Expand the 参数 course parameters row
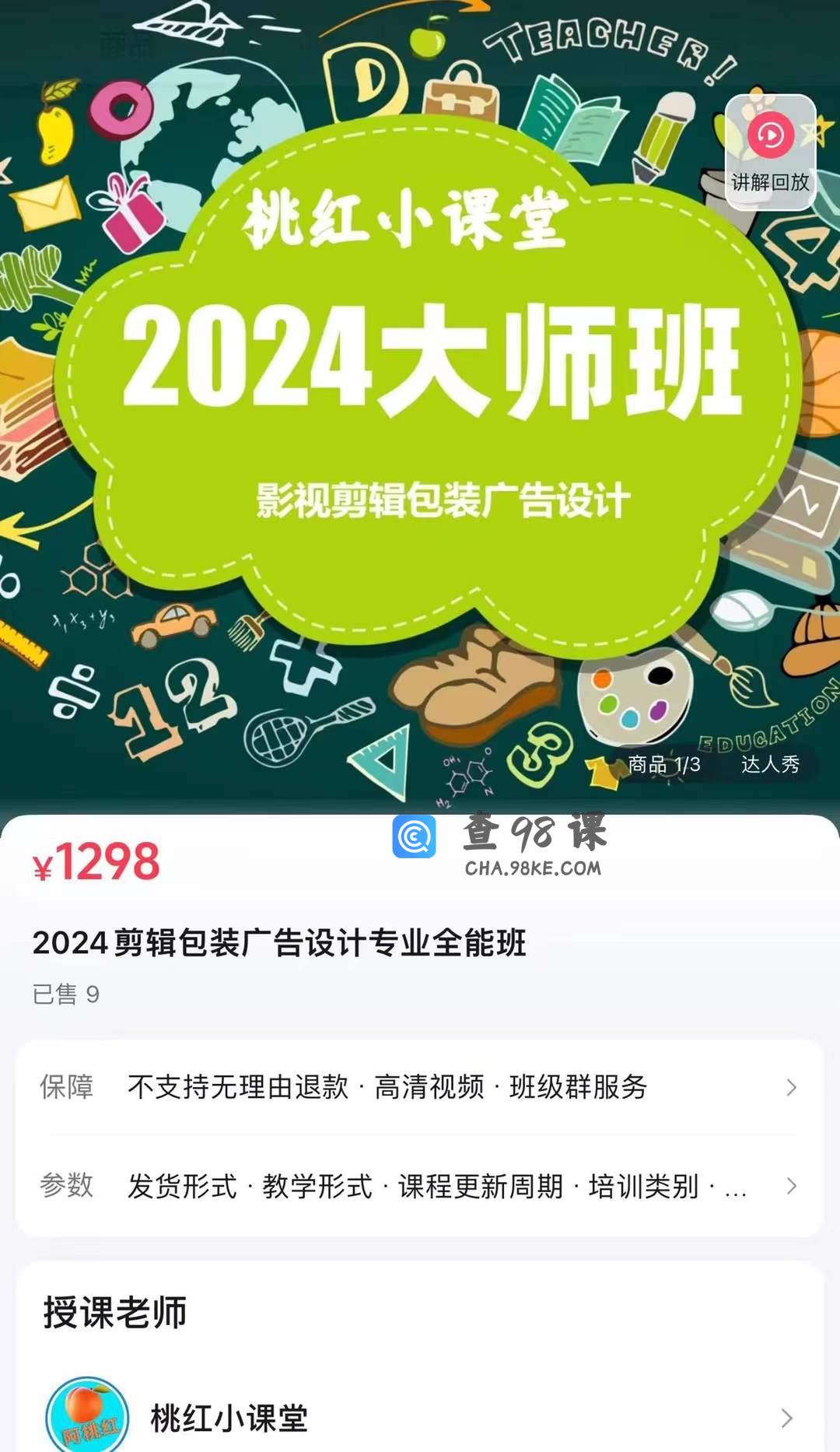The width and height of the screenshot is (840, 1452). coord(420,1186)
